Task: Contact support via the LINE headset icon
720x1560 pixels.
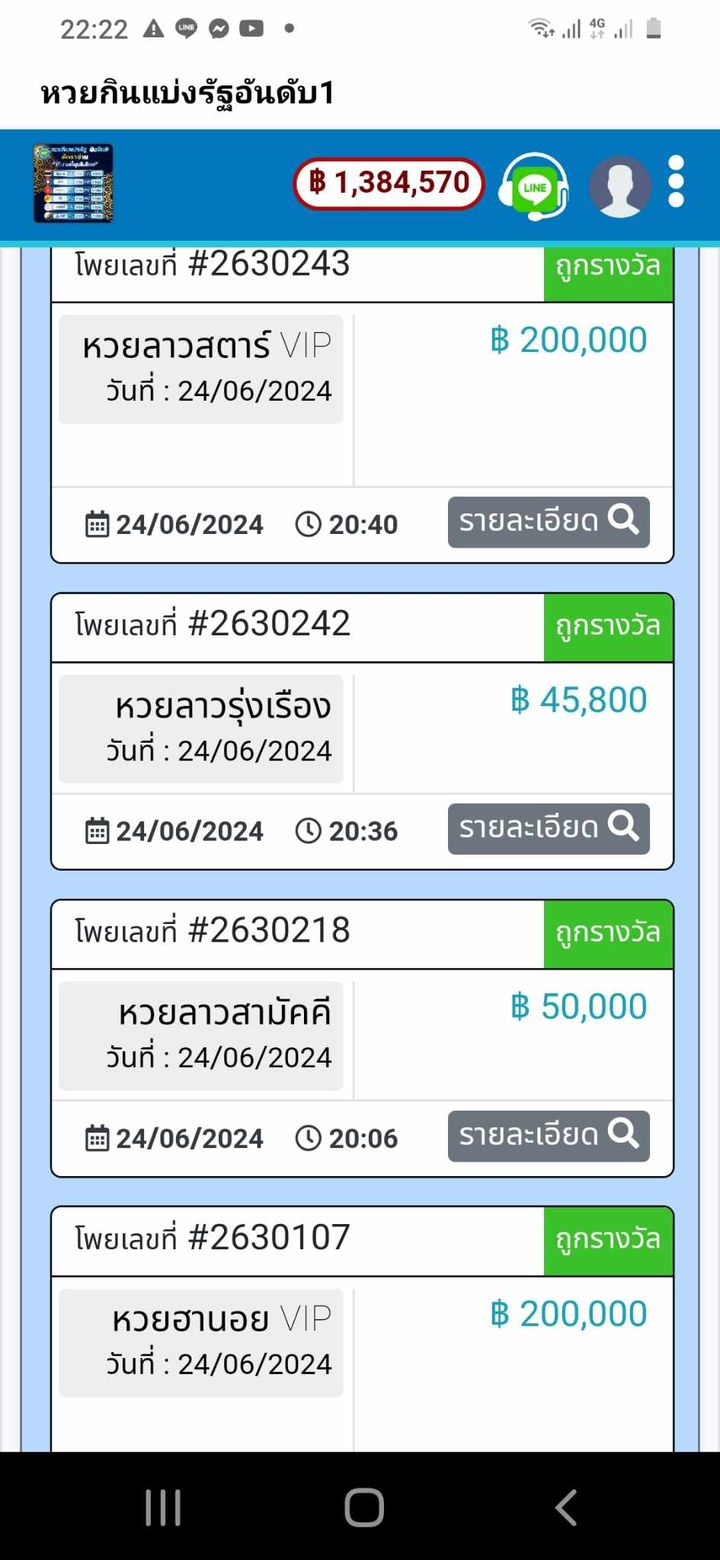Action: [x=535, y=186]
